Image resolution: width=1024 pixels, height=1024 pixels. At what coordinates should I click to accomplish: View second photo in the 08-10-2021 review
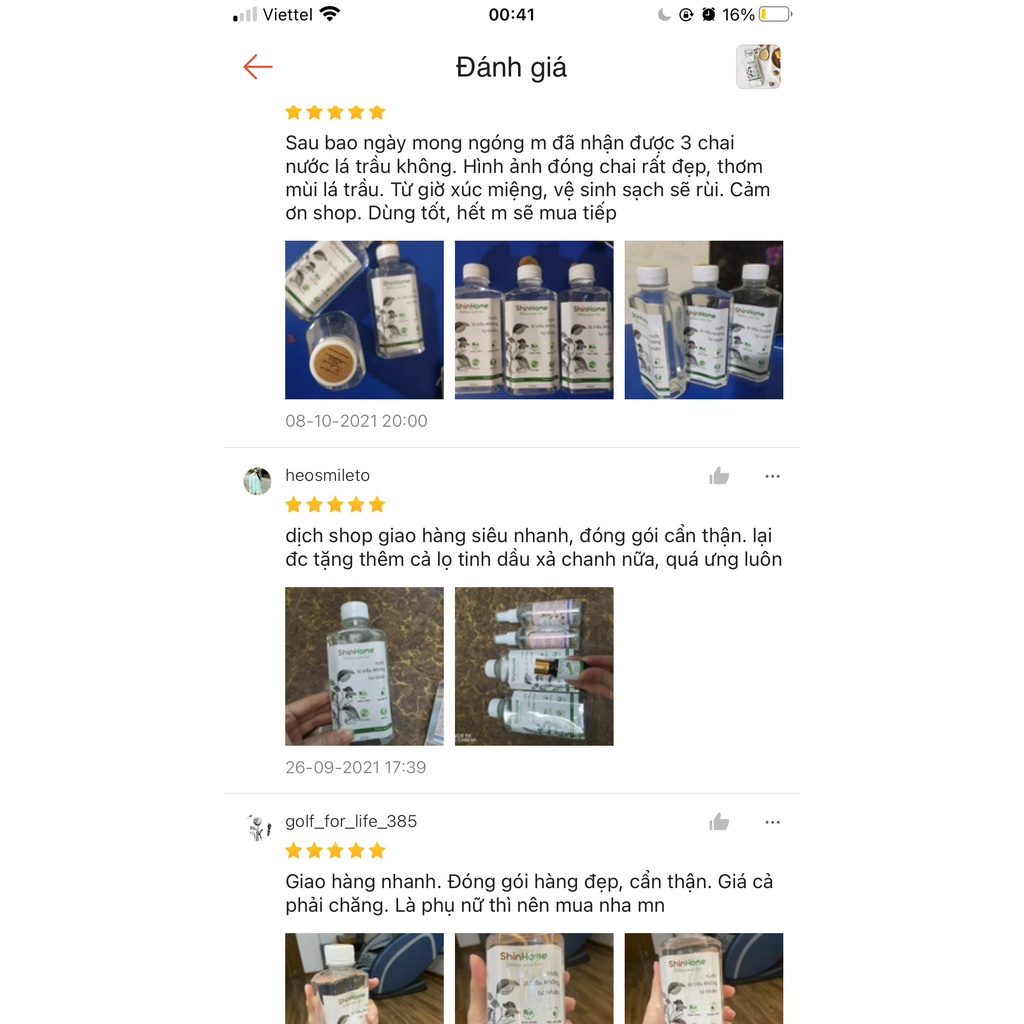pyautogui.click(x=534, y=320)
